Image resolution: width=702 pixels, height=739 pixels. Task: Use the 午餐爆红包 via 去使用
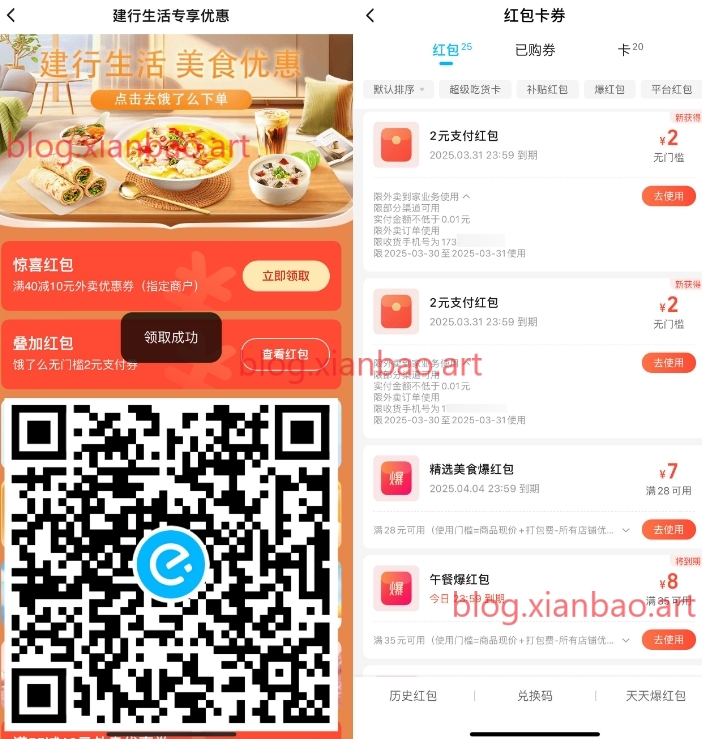pyautogui.click(x=668, y=639)
